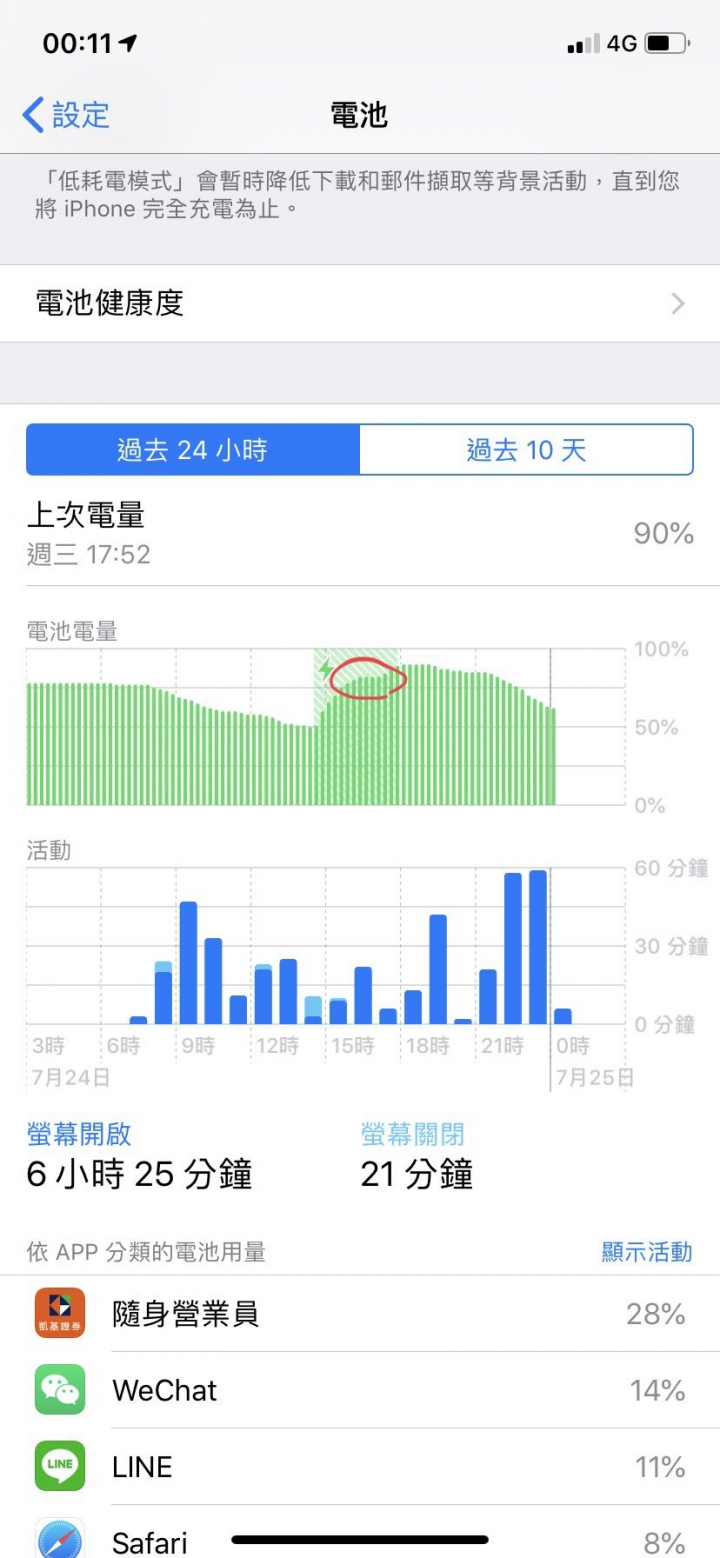
Task: Open 電池健康度
Action: pyautogui.click(x=360, y=304)
